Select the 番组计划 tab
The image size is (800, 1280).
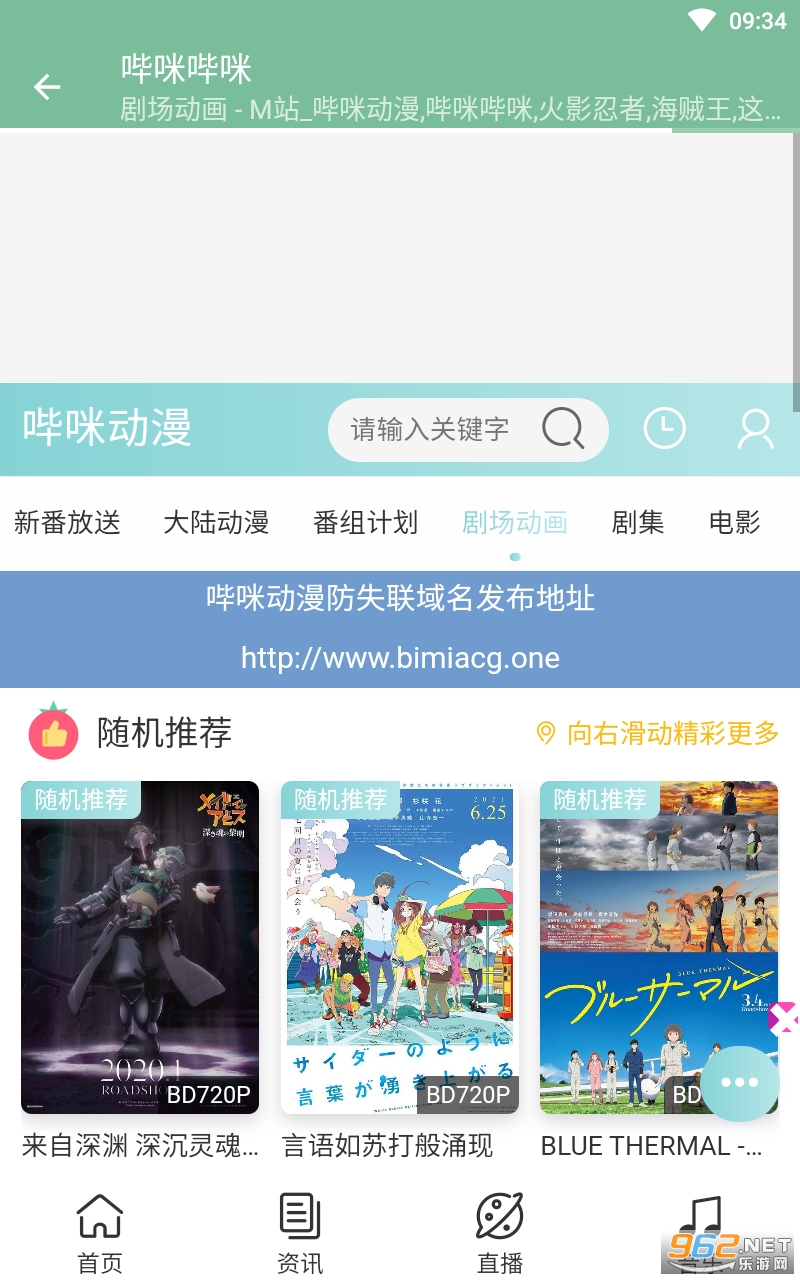point(365,522)
